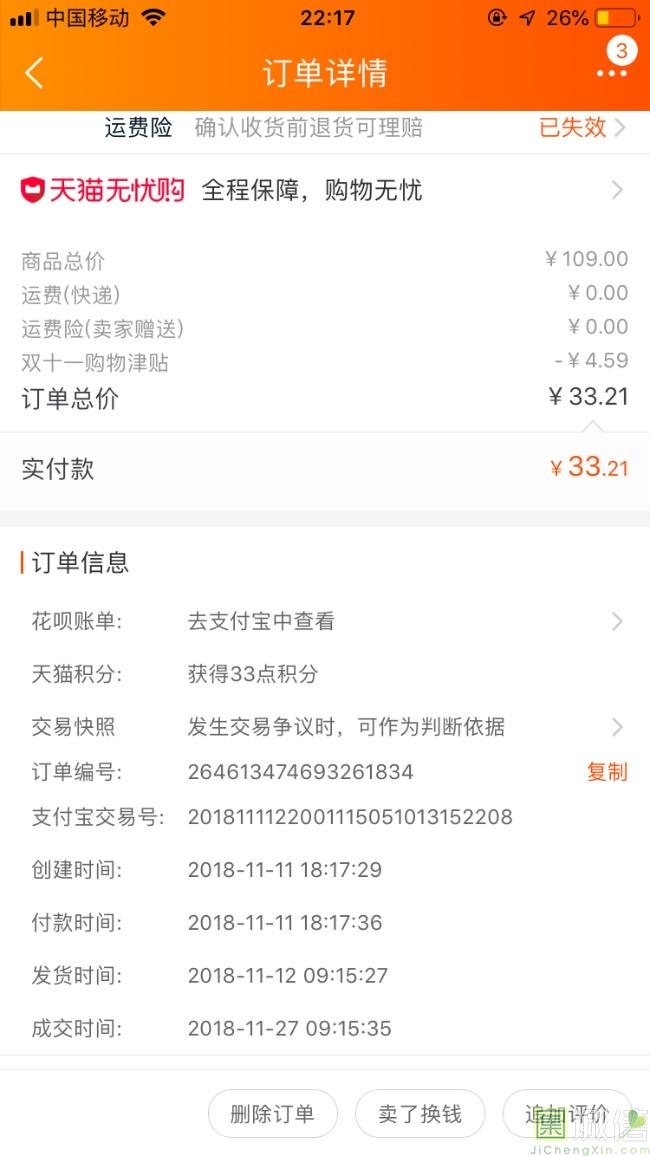View 花呗账单 in Alipay
The image size is (650, 1156).
(325, 621)
